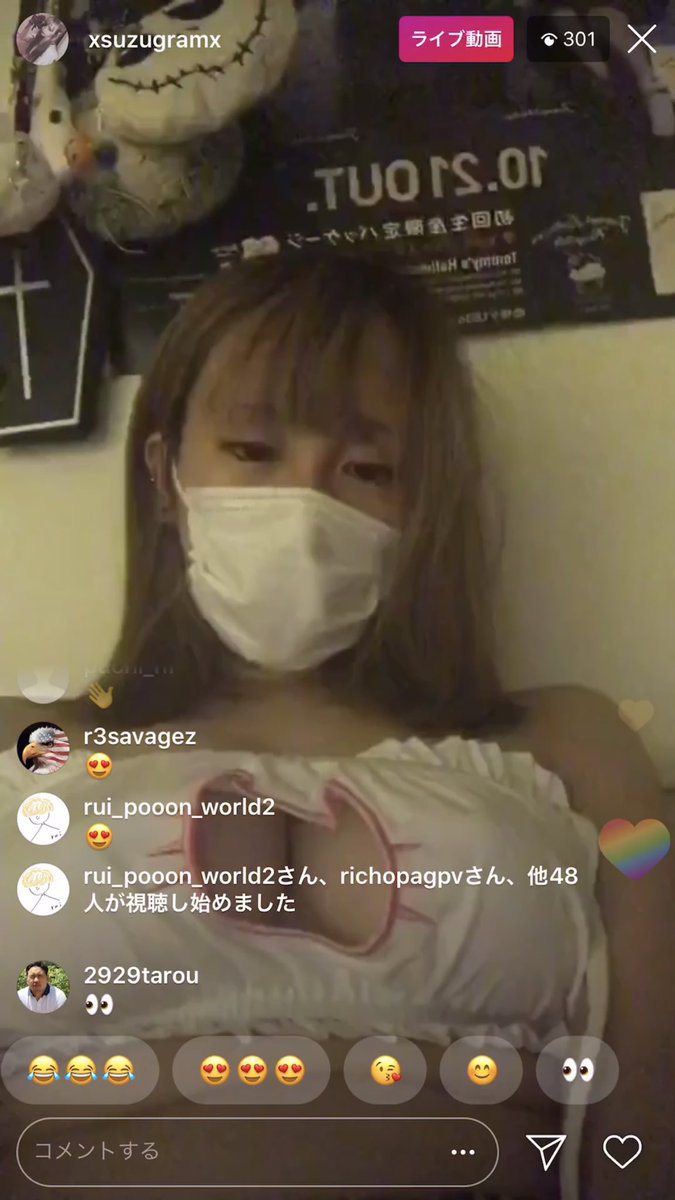This screenshot has width=675, height=1200.
Task: Open the three-dot options in comment box
Action: [462, 1152]
